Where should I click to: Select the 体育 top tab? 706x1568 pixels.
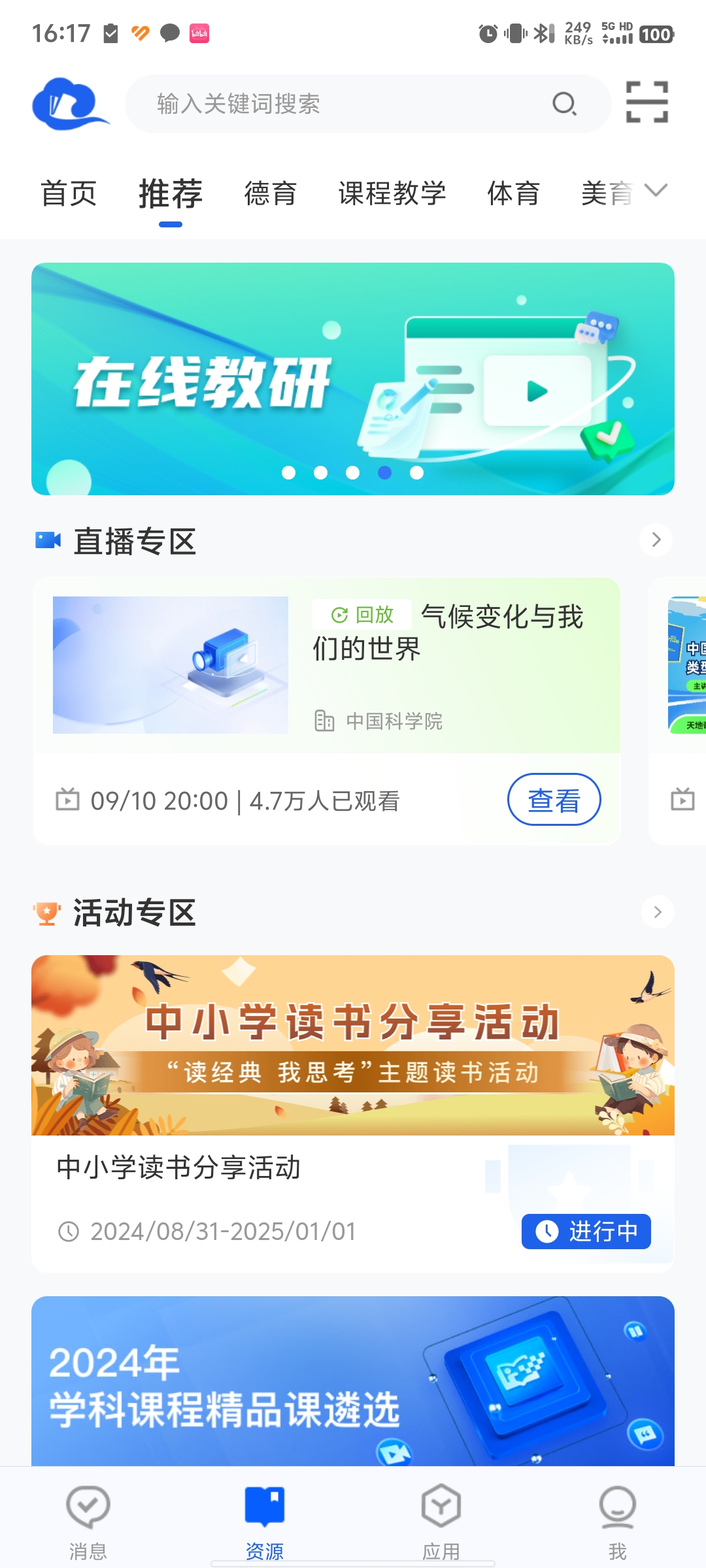click(x=514, y=194)
